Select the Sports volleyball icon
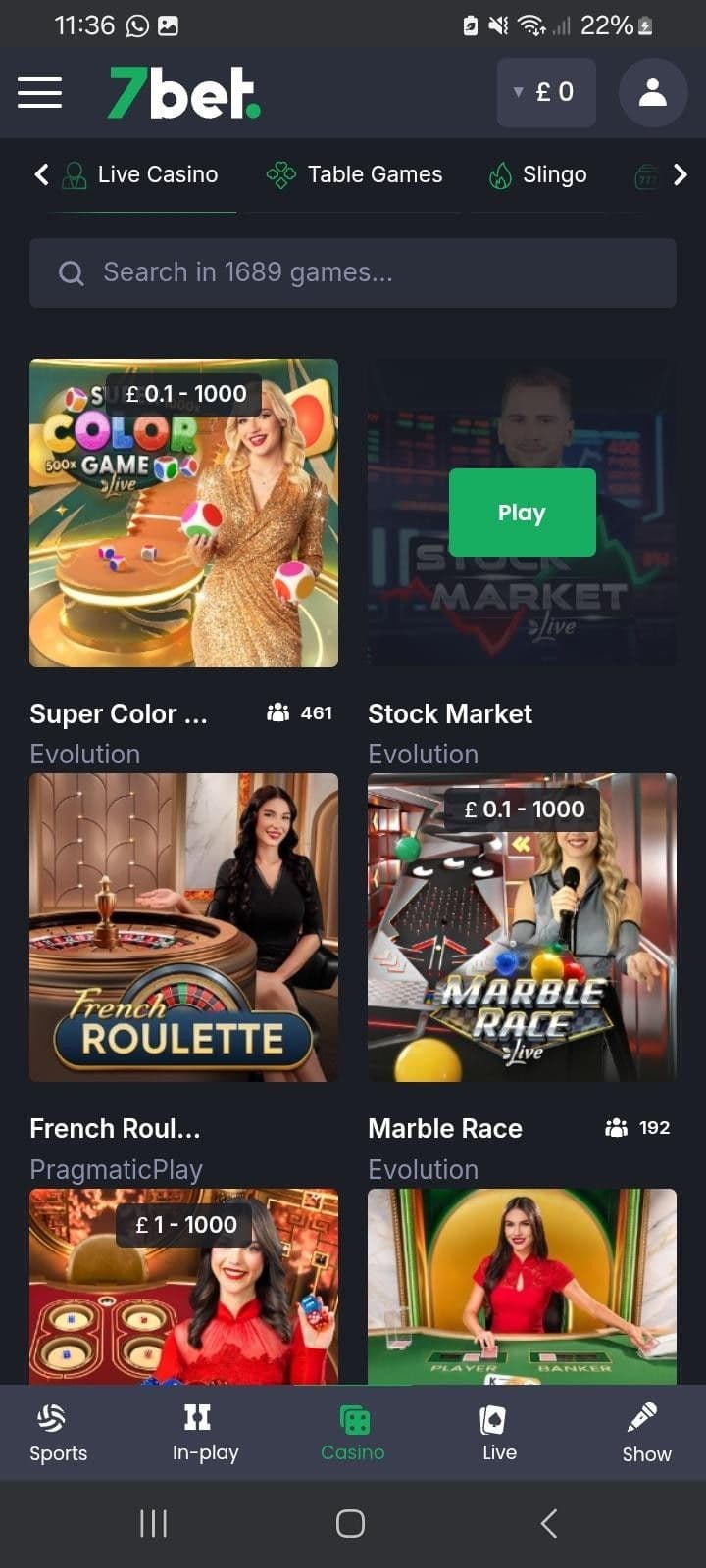 pos(51,1416)
